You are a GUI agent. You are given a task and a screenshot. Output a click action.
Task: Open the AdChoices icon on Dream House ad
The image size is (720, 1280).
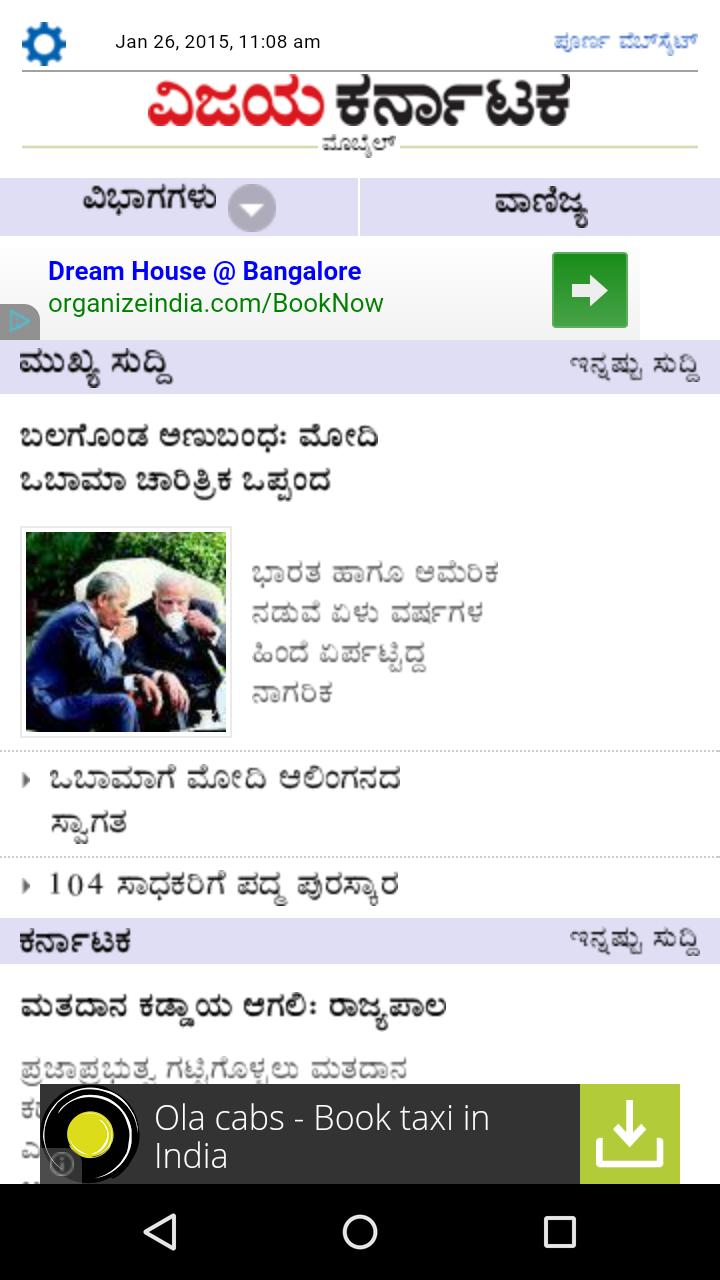pyautogui.click(x=18, y=322)
